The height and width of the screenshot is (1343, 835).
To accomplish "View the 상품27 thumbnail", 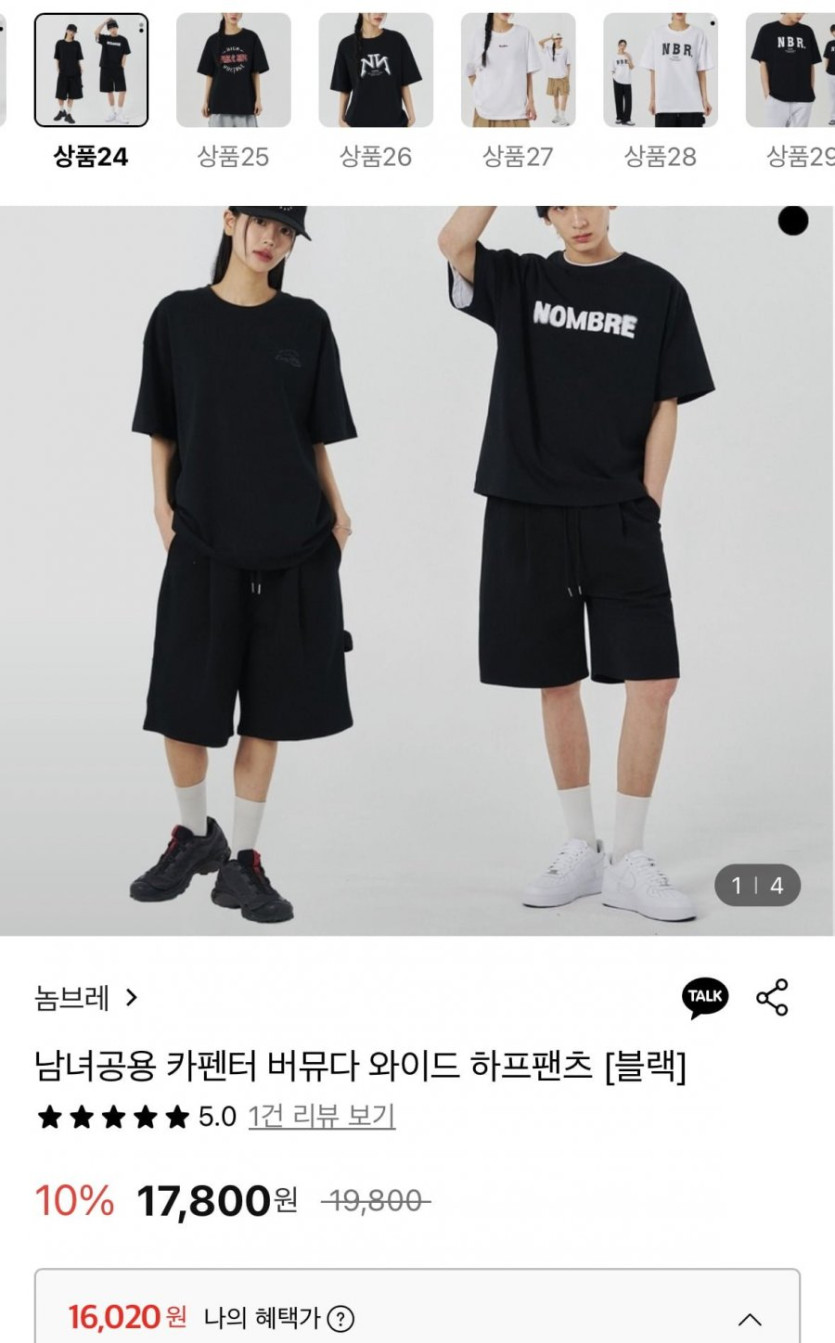I will (518, 70).
